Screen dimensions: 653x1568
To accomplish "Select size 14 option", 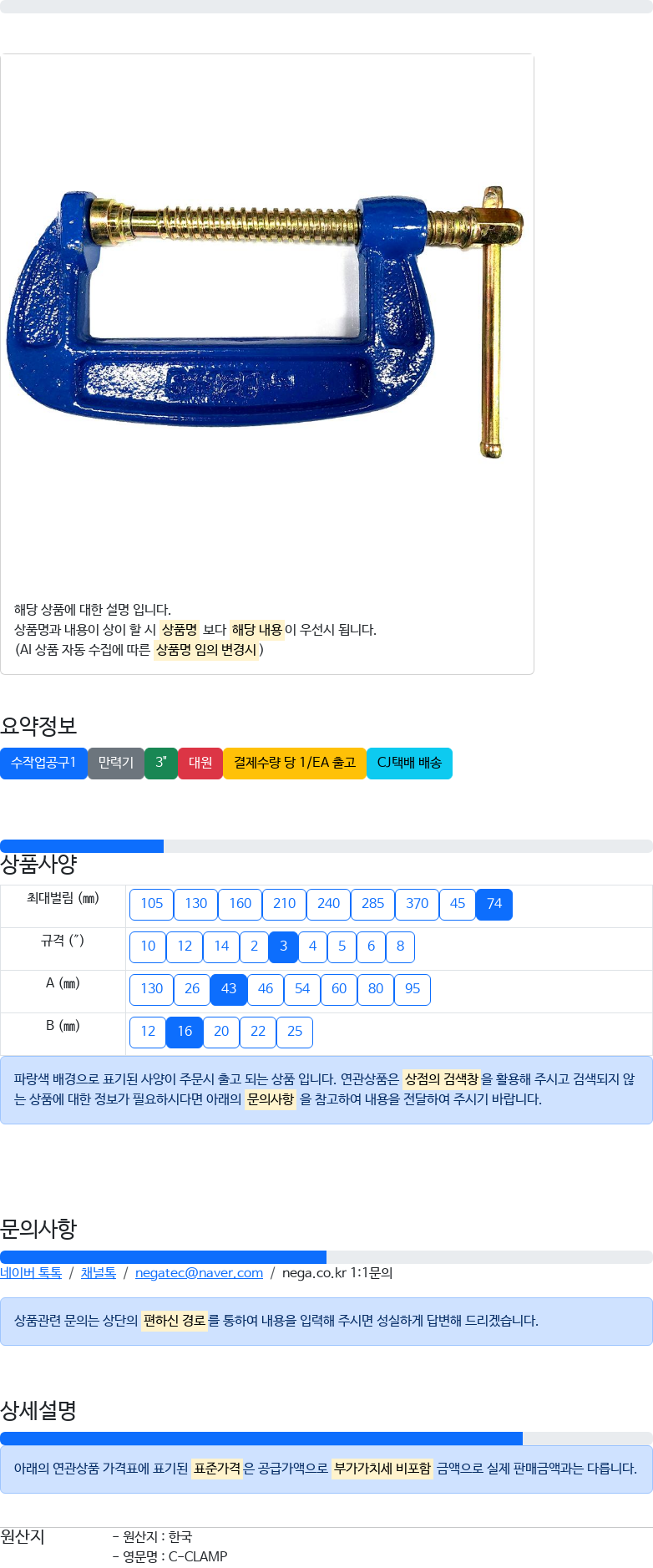I will (x=221, y=946).
